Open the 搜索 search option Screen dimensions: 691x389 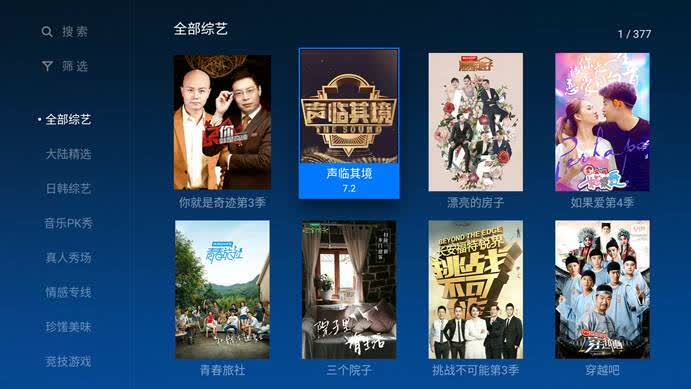(65, 32)
